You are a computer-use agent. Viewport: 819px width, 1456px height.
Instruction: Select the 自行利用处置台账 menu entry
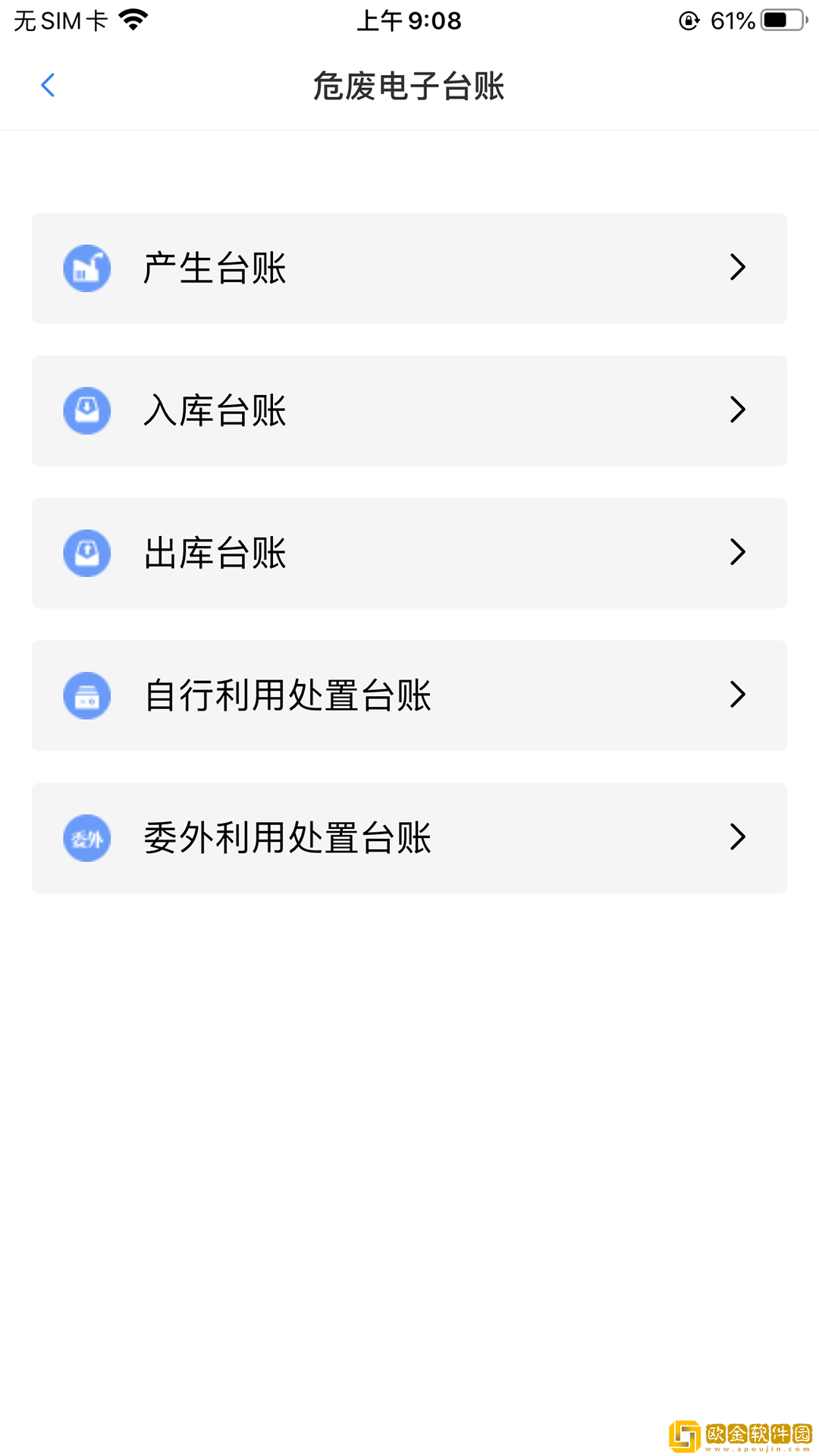tap(409, 695)
